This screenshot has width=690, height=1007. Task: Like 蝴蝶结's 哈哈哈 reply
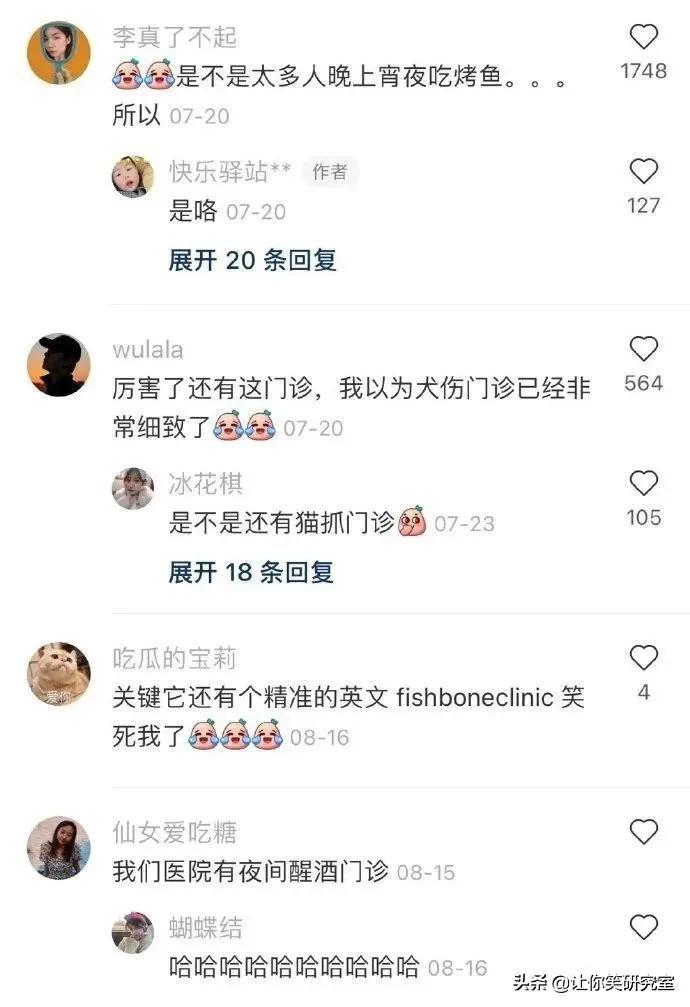[x=644, y=927]
